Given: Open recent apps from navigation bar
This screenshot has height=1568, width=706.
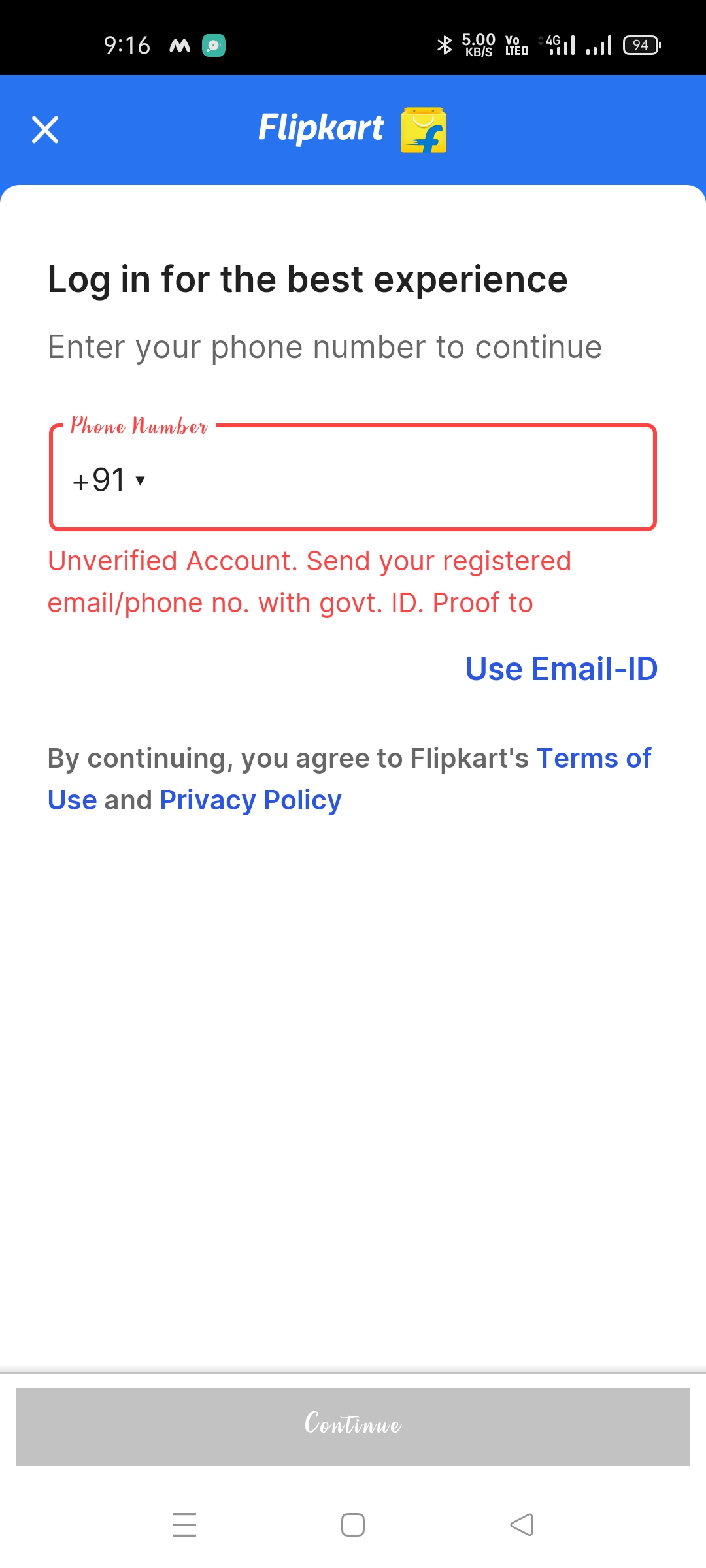Looking at the screenshot, I should (x=184, y=1525).
